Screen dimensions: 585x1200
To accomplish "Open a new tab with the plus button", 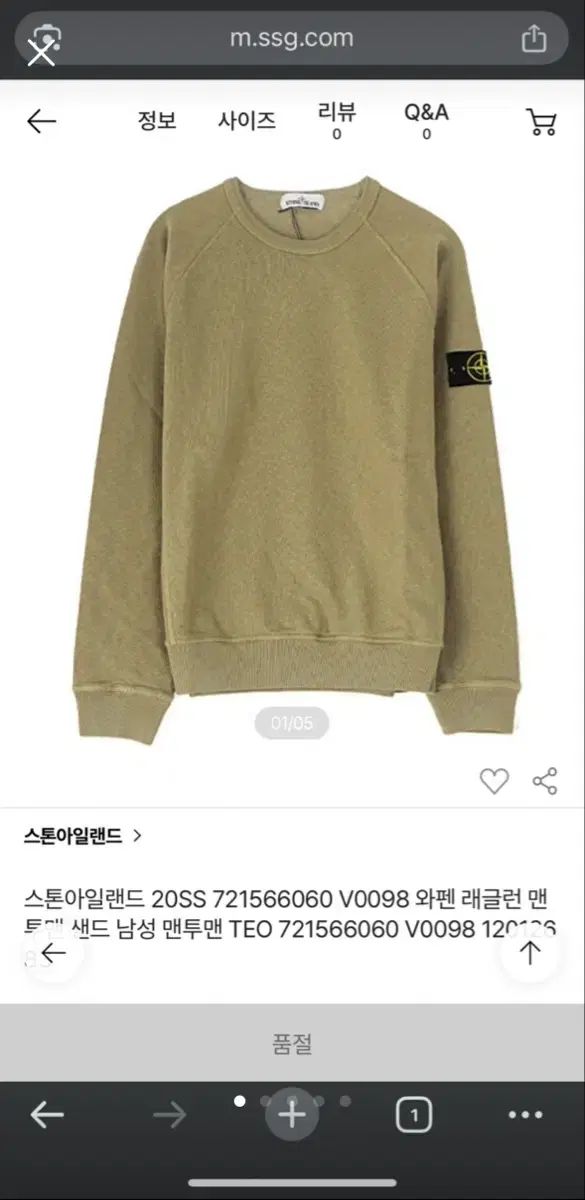I will 292,1115.
